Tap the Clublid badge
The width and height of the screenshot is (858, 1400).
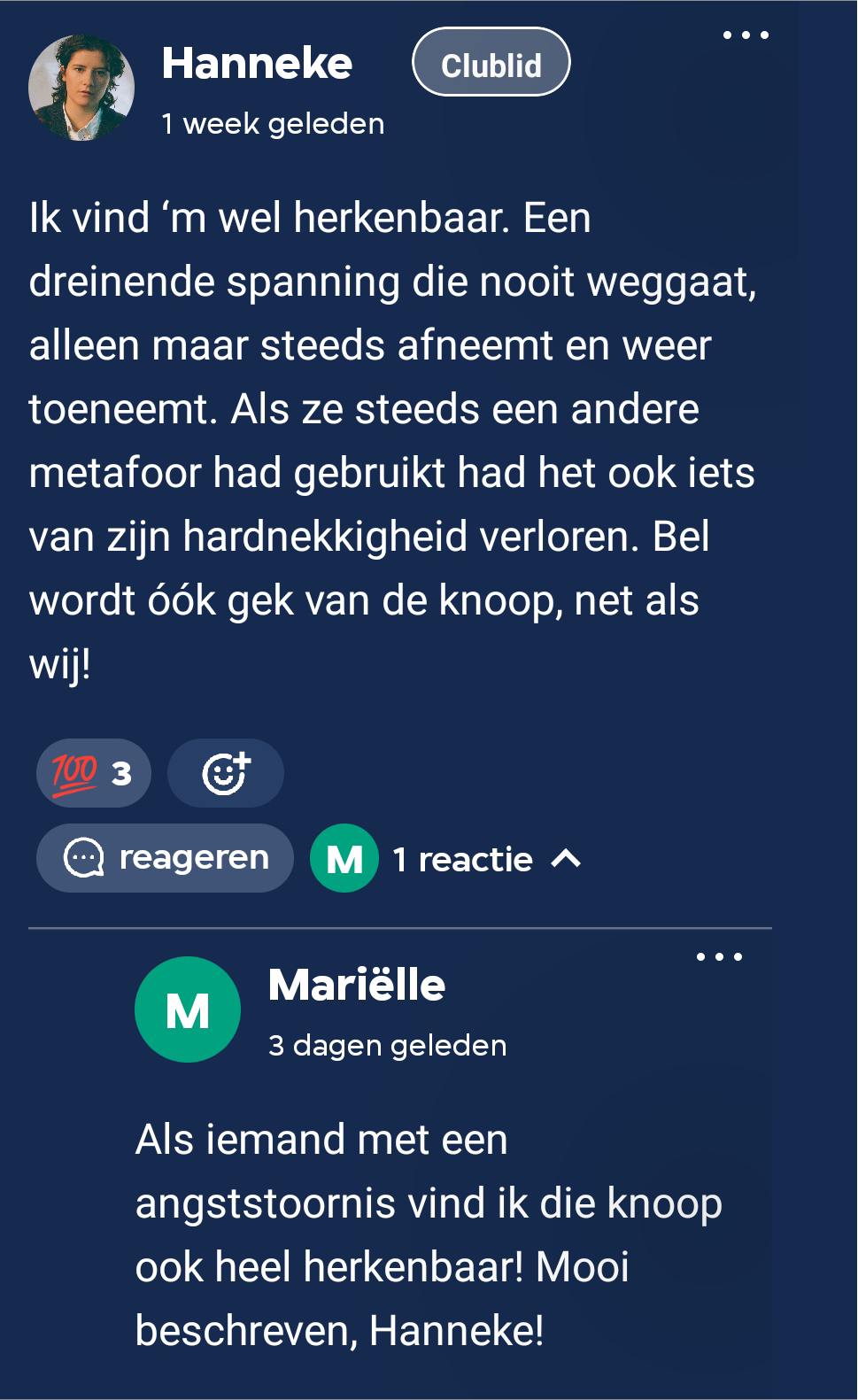(x=491, y=62)
